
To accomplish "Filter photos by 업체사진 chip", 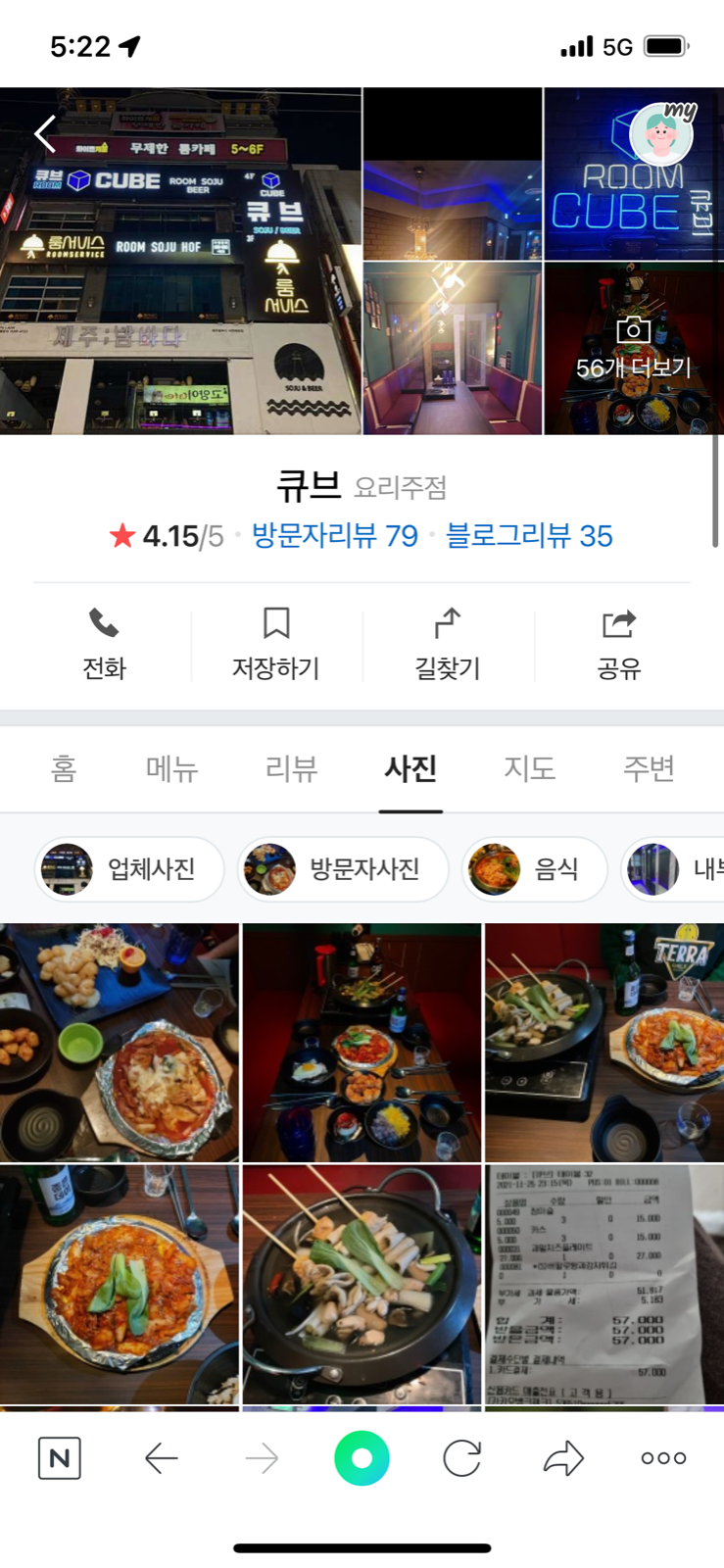I will tap(129, 868).
